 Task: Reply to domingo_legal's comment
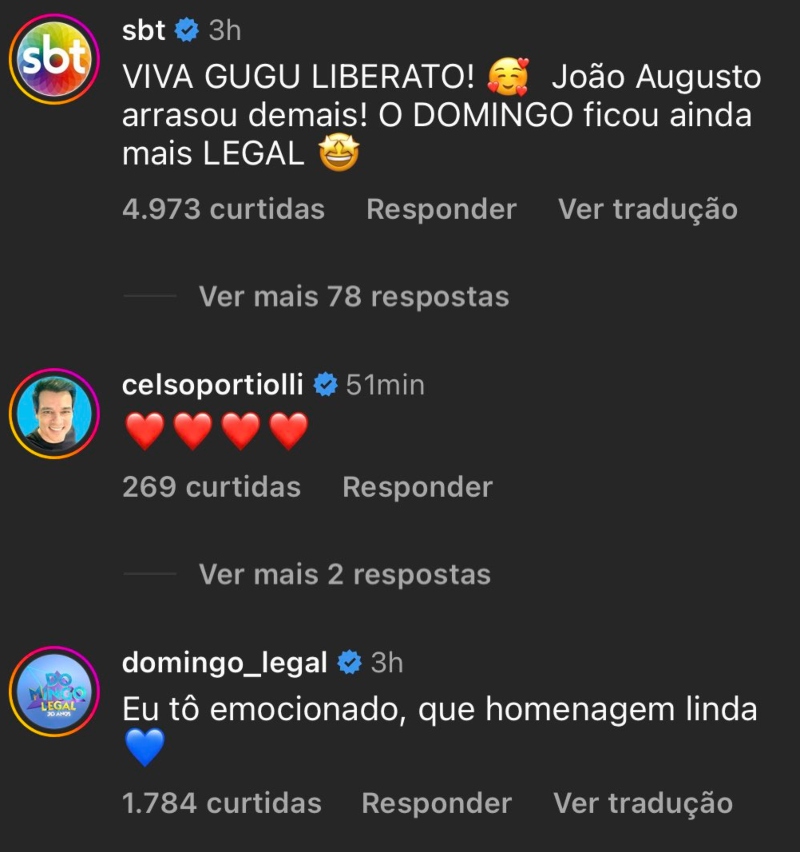[436, 803]
